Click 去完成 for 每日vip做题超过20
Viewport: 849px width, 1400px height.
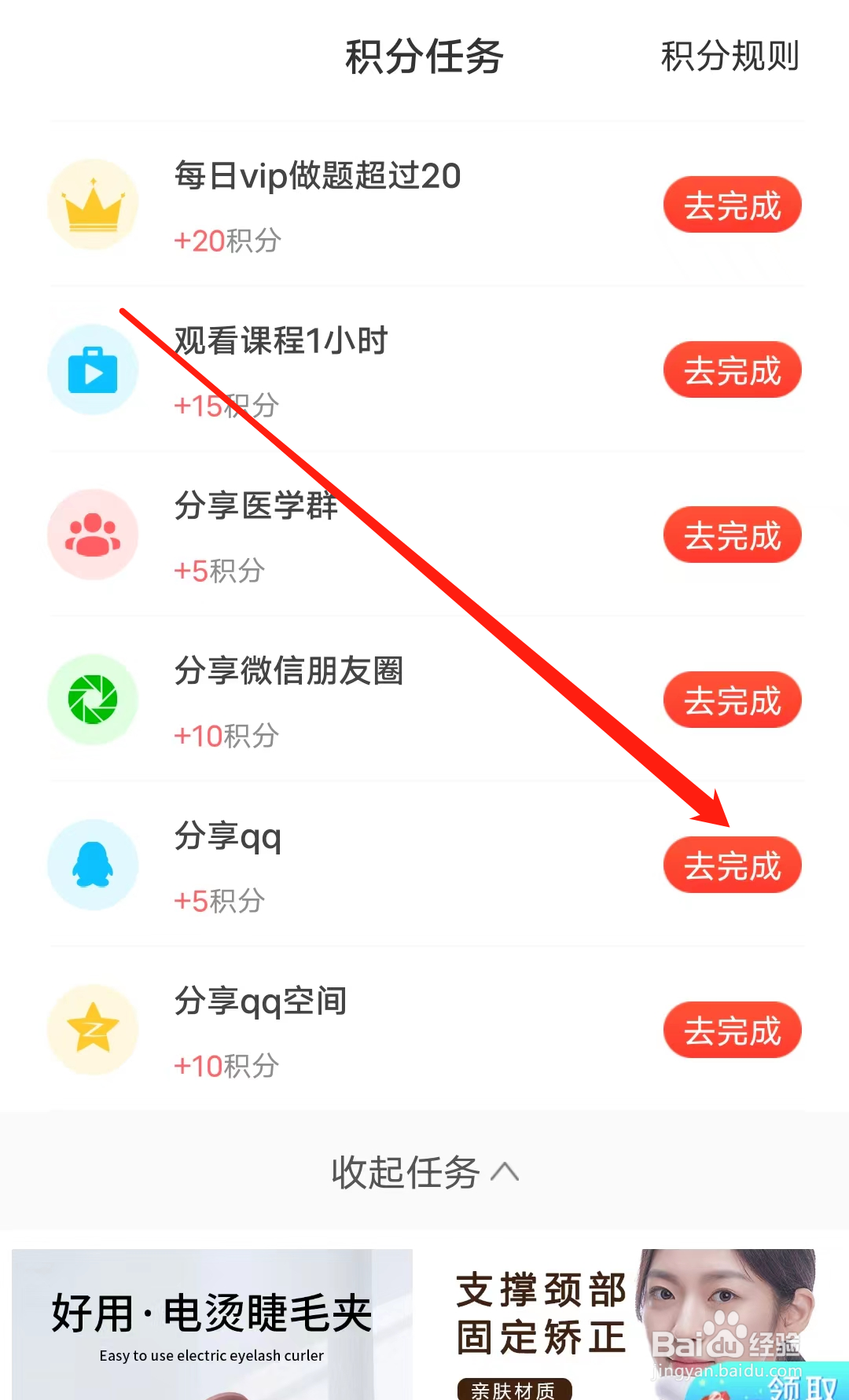pos(732,204)
